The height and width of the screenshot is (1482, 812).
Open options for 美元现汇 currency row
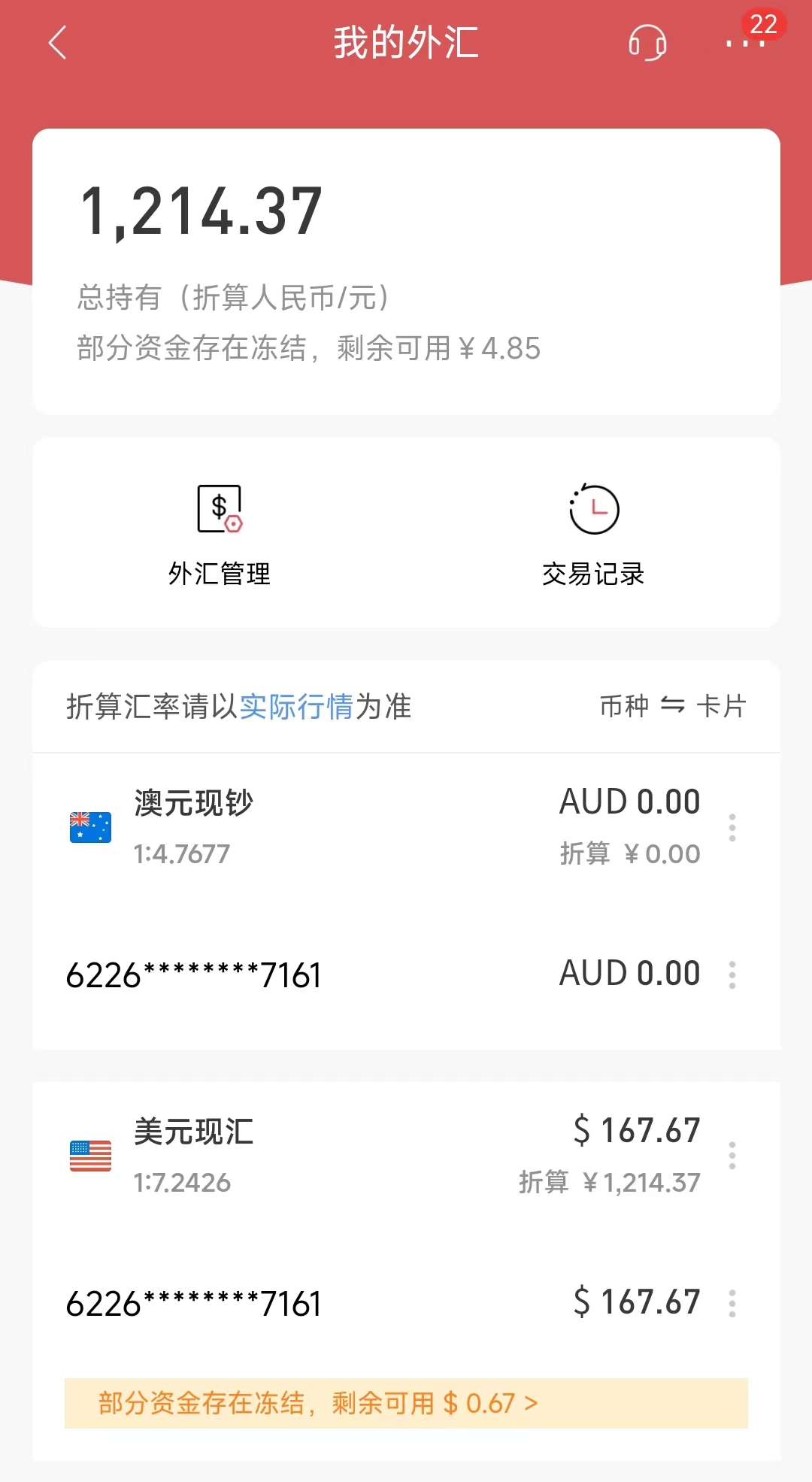[x=732, y=1156]
